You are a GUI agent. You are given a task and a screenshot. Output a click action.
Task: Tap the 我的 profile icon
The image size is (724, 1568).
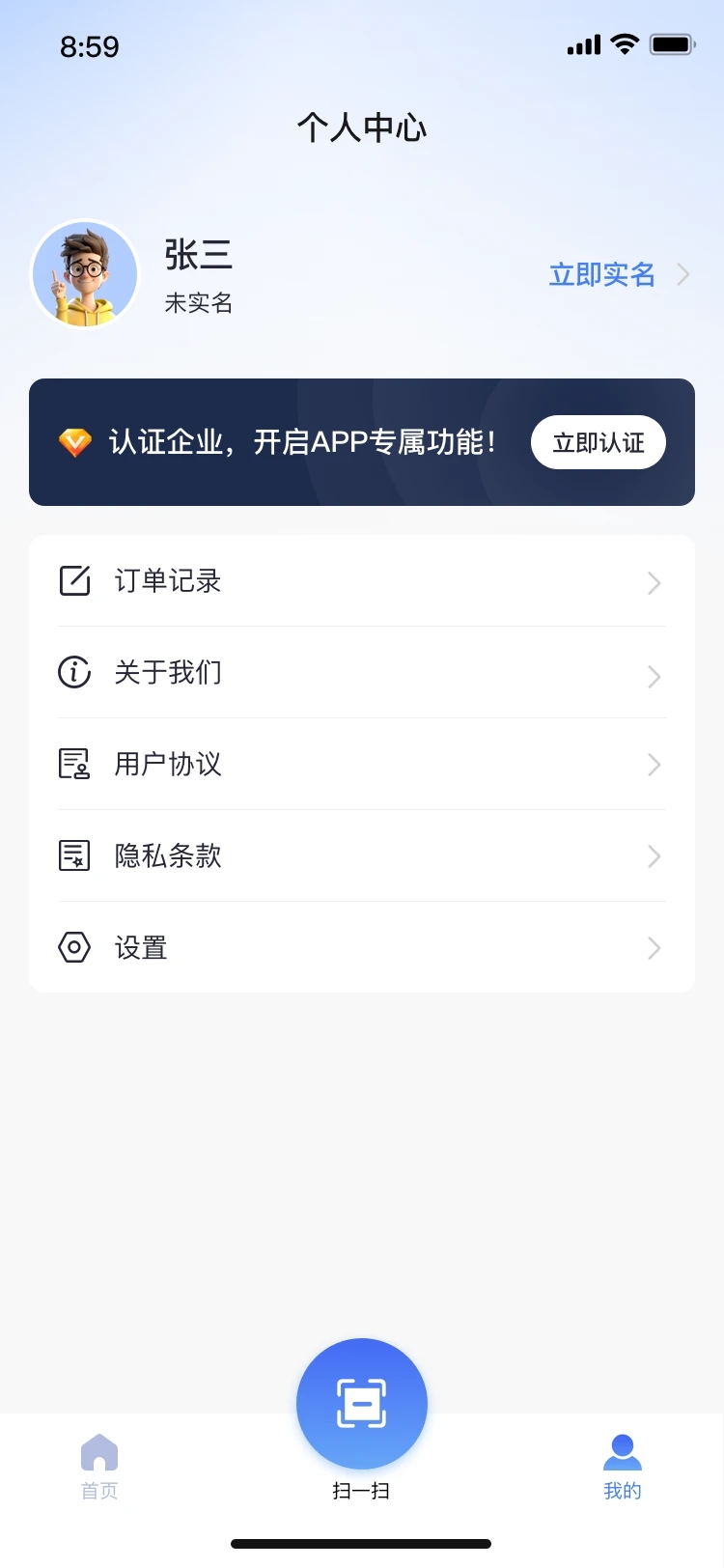[x=623, y=1451]
